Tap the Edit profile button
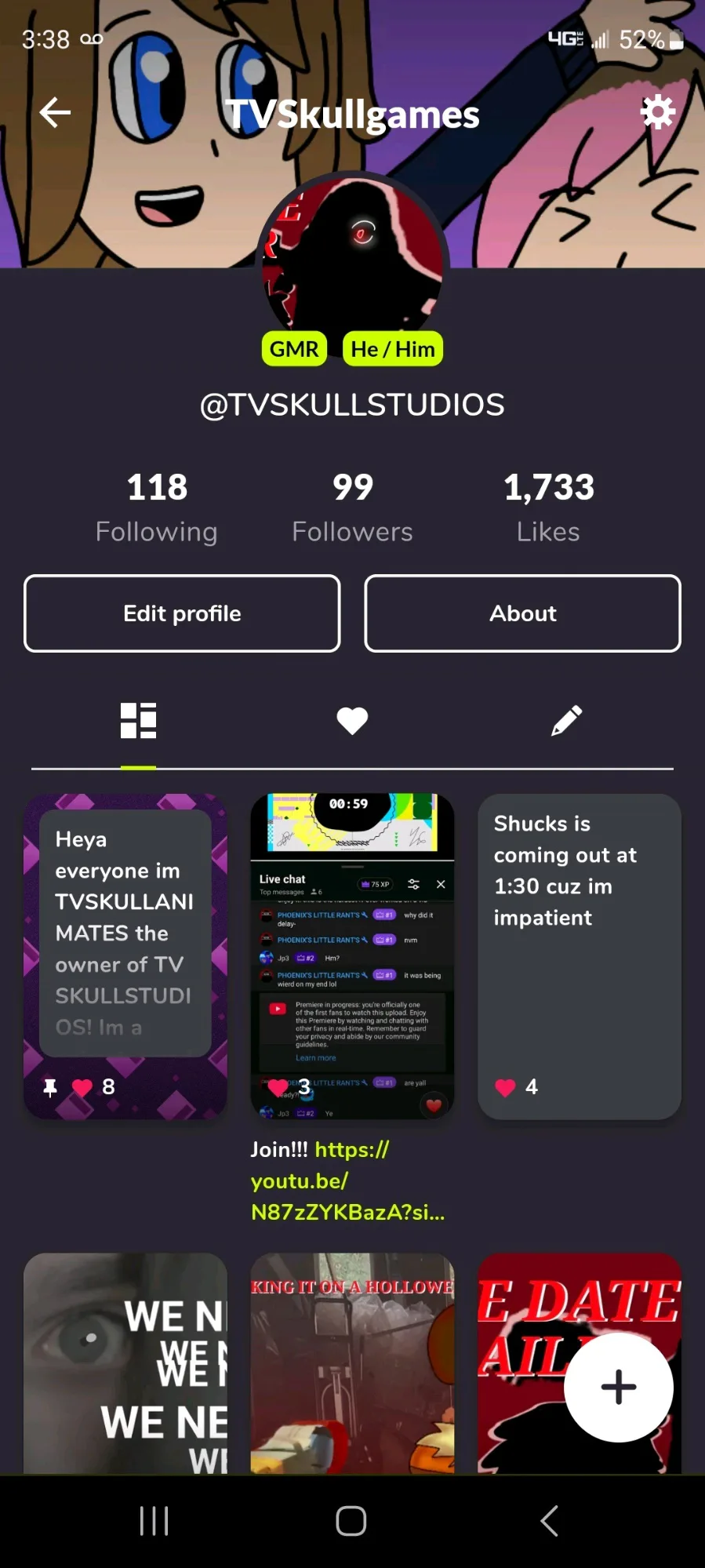This screenshot has width=705, height=1568. [182, 613]
